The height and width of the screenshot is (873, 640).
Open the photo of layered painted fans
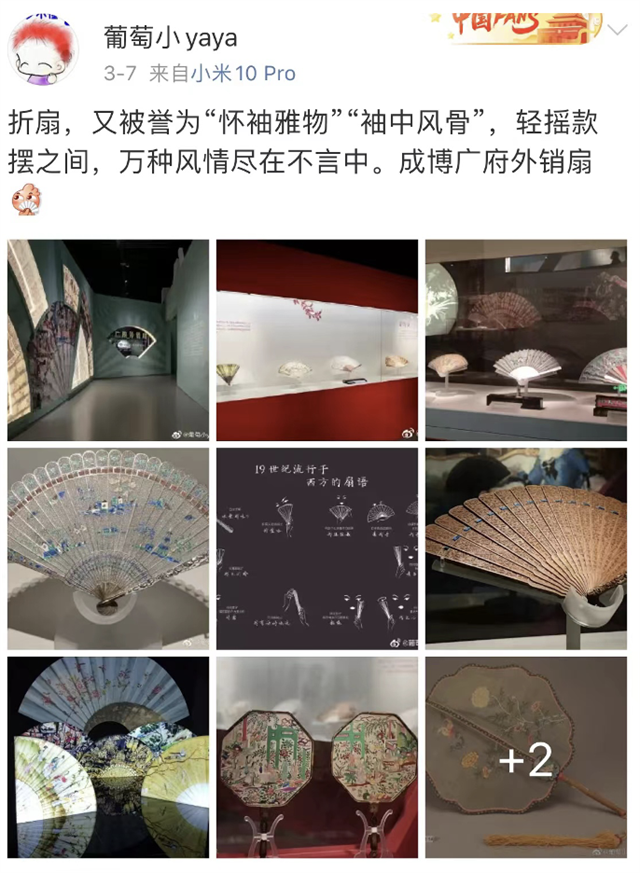(x=108, y=757)
